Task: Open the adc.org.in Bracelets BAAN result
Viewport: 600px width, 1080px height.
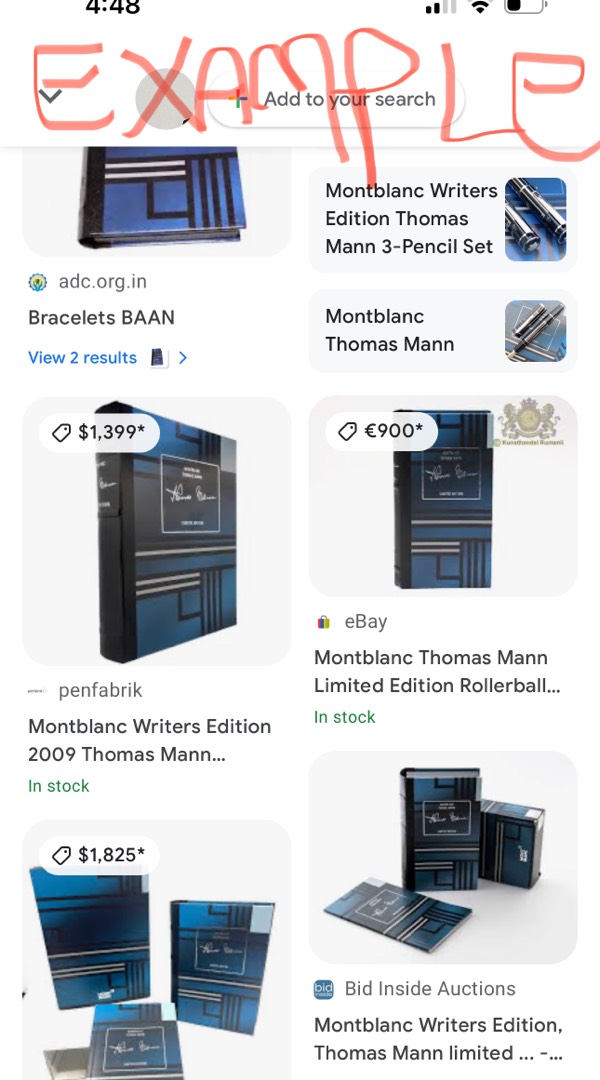Action: coord(101,318)
